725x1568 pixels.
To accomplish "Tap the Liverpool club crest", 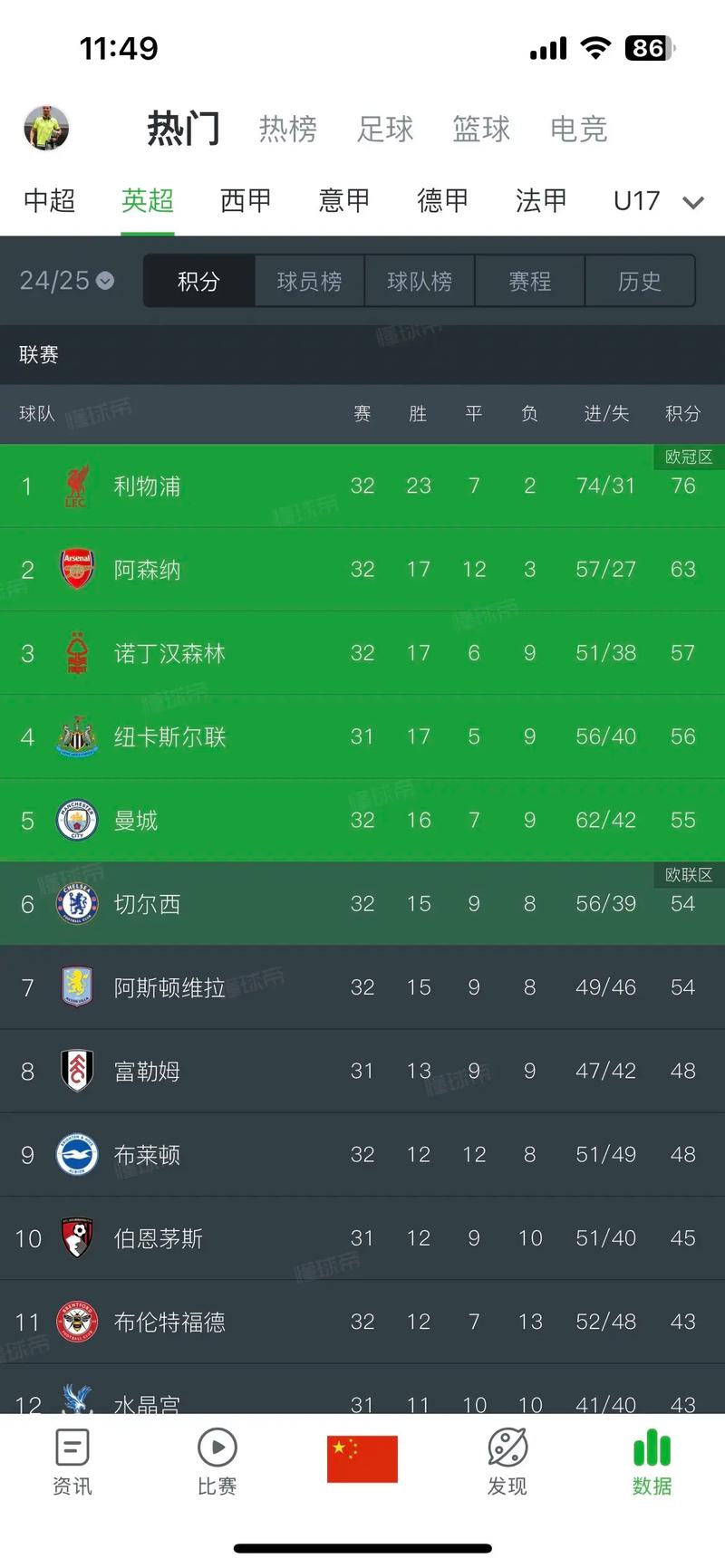I will pos(77,486).
